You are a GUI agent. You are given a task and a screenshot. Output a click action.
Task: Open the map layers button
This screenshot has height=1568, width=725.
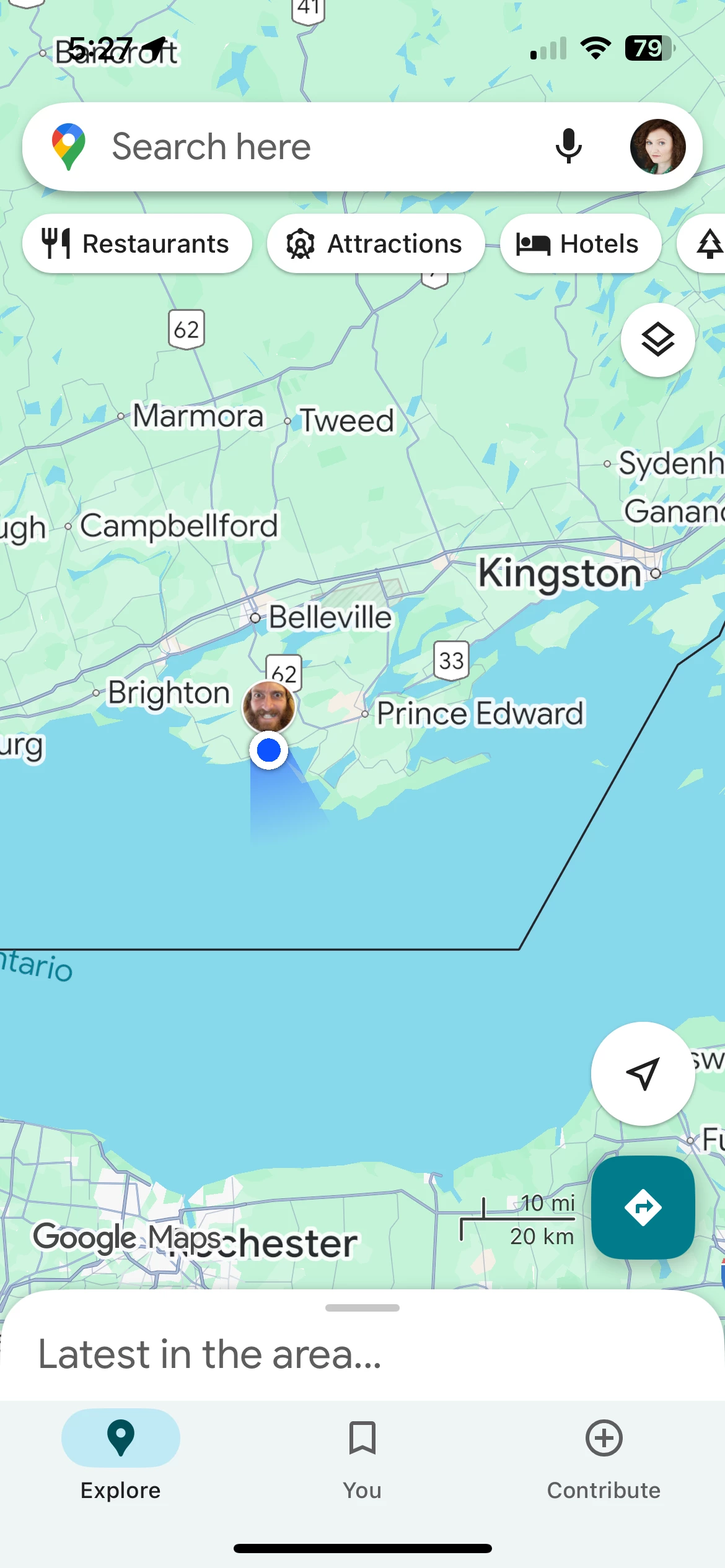(657, 340)
